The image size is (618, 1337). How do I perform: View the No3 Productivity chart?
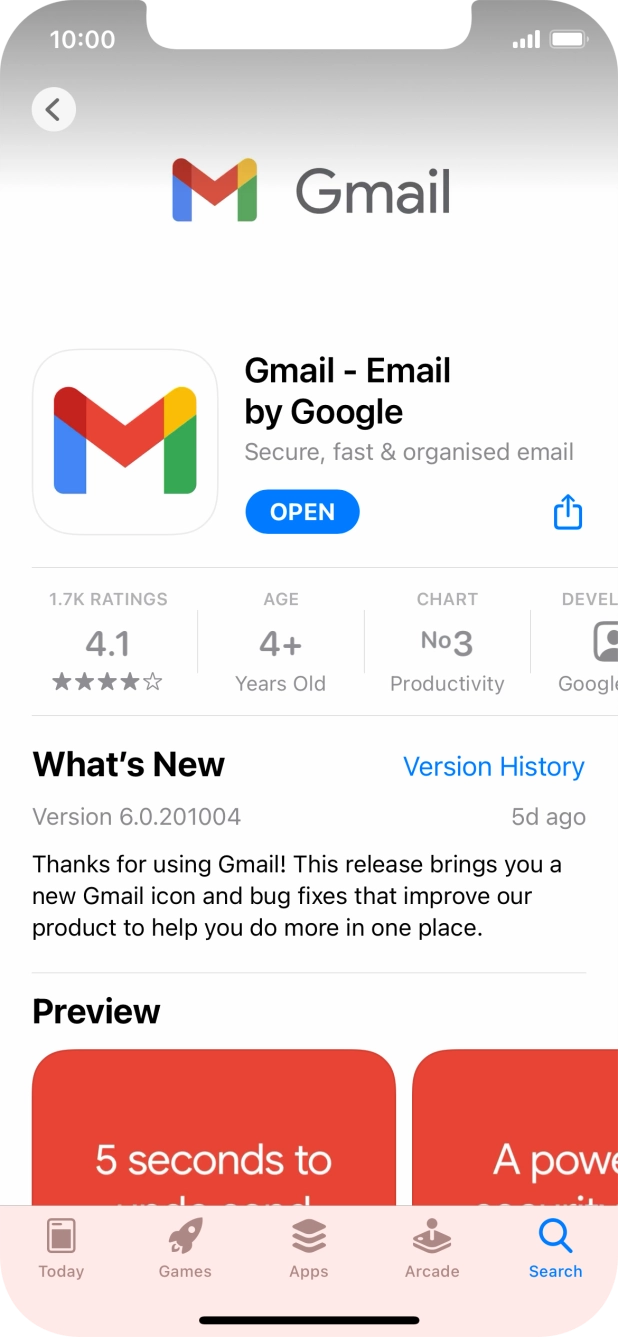click(x=447, y=642)
